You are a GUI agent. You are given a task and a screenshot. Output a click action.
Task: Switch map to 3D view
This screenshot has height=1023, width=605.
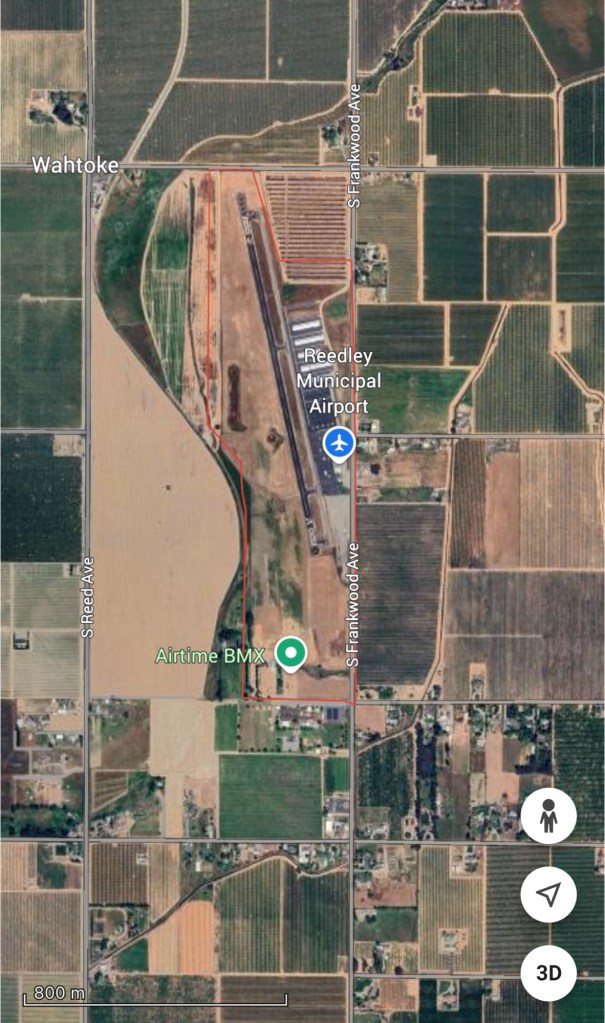tap(548, 972)
